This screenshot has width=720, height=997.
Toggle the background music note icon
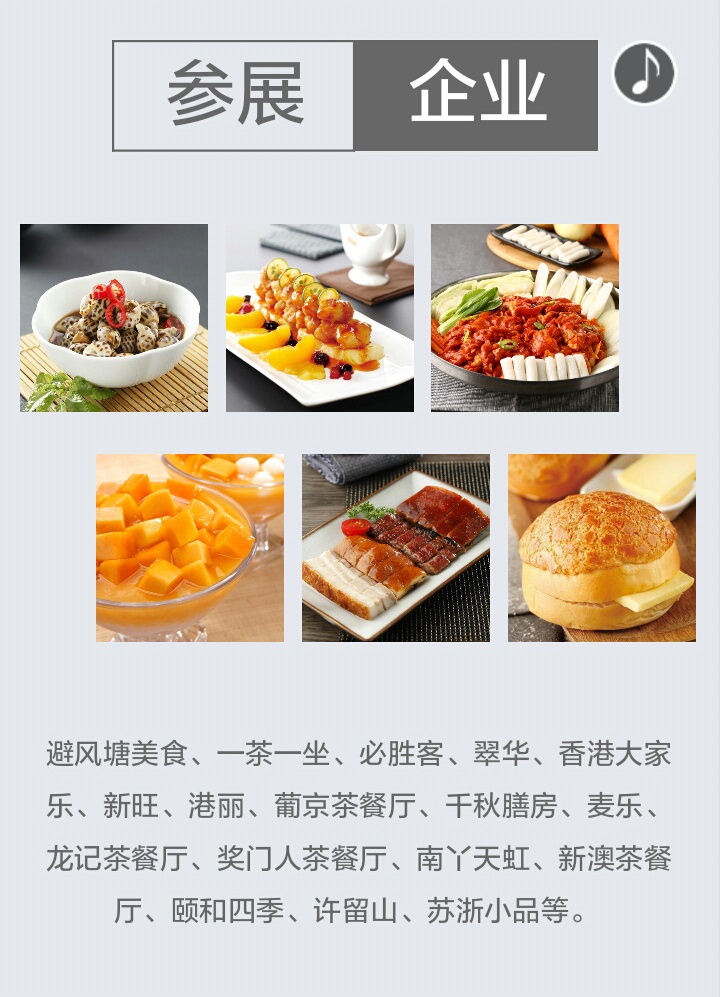coord(645,73)
